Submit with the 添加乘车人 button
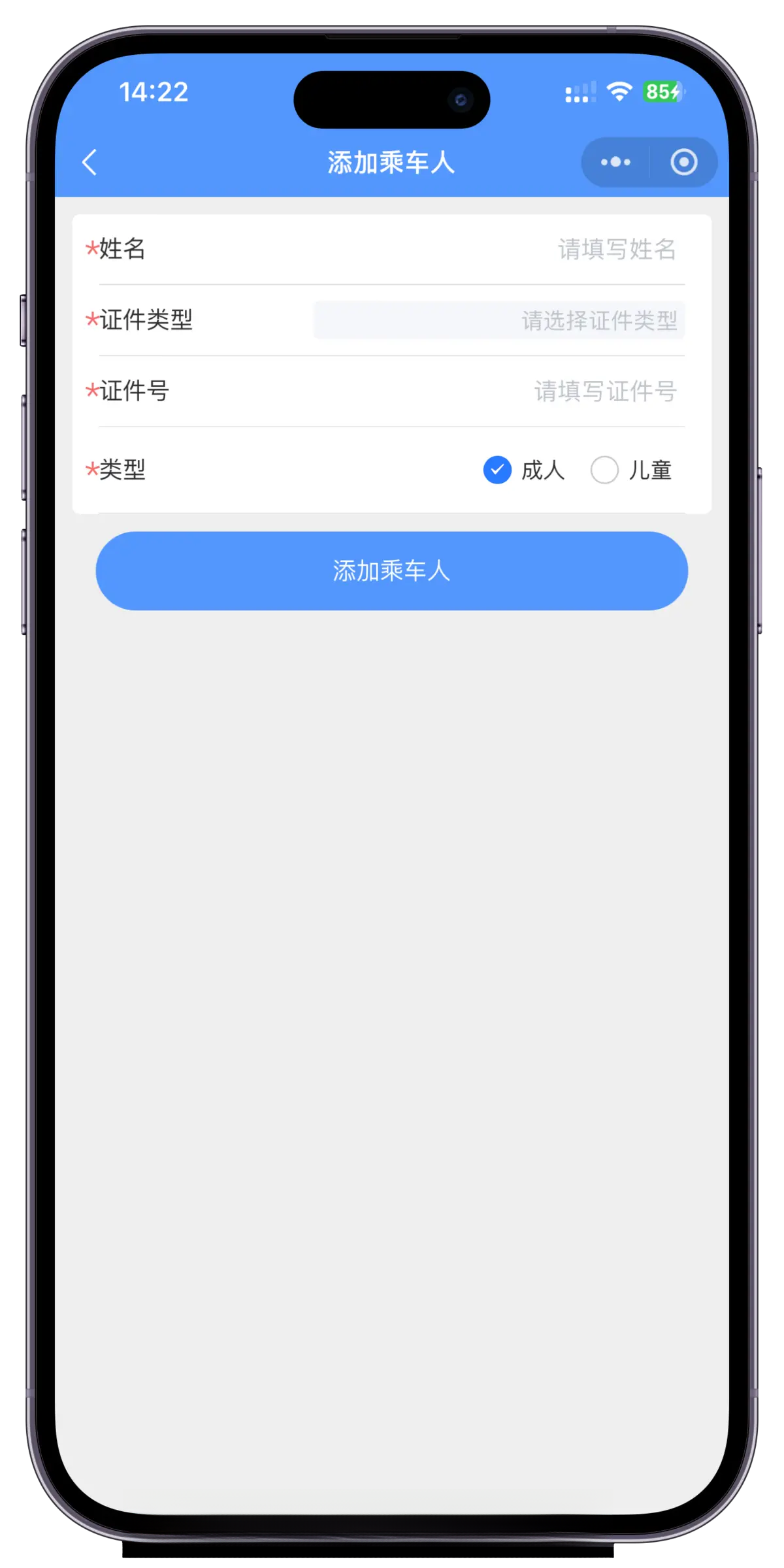 coord(391,571)
